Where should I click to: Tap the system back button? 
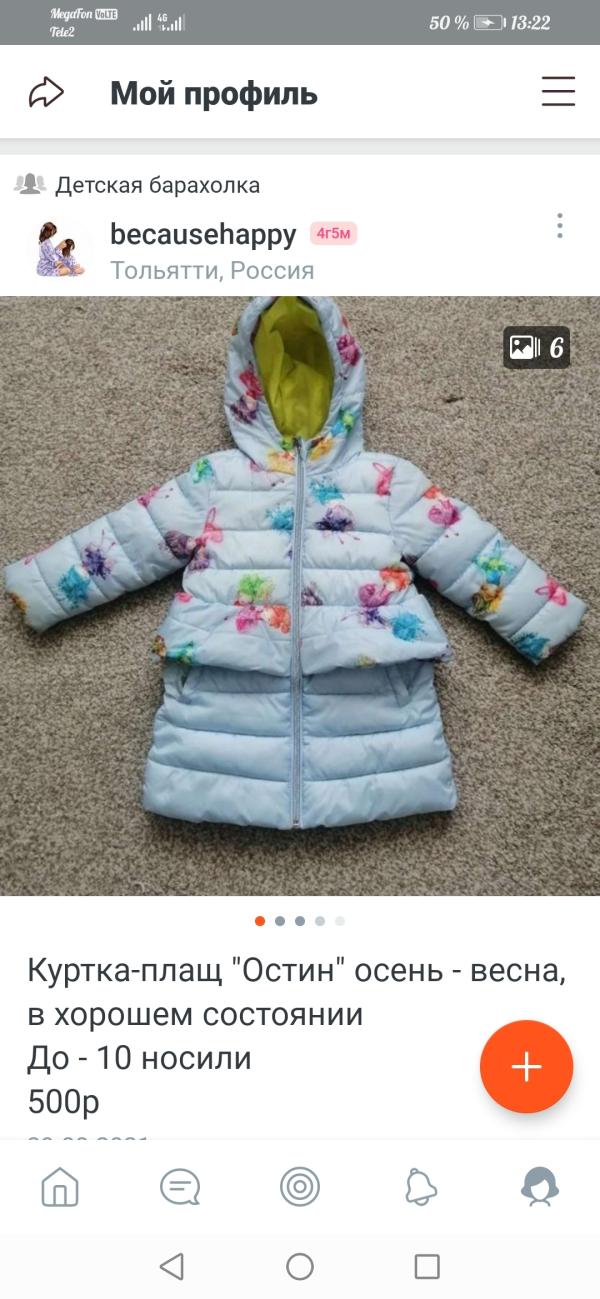tap(172, 1267)
